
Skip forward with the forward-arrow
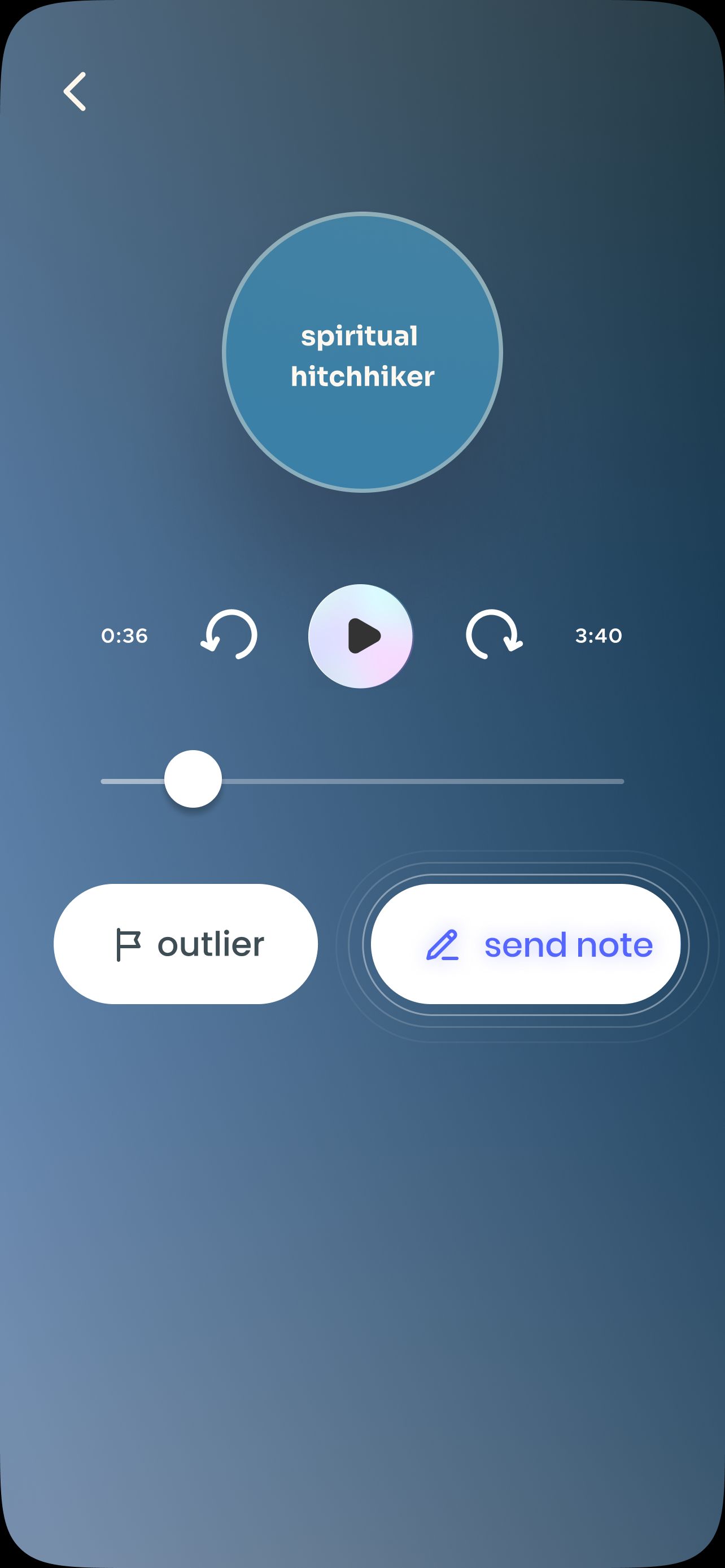click(493, 635)
